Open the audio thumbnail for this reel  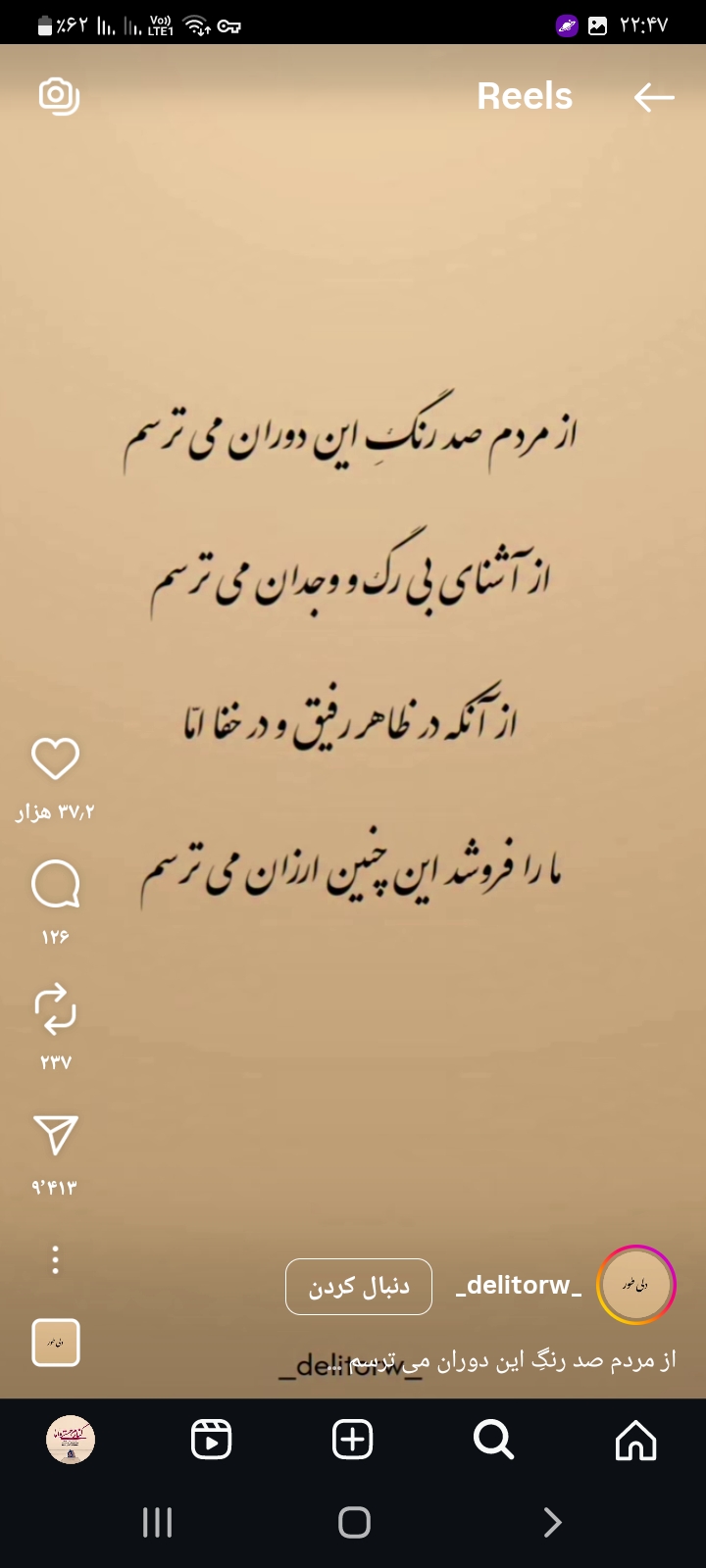[x=56, y=1343]
